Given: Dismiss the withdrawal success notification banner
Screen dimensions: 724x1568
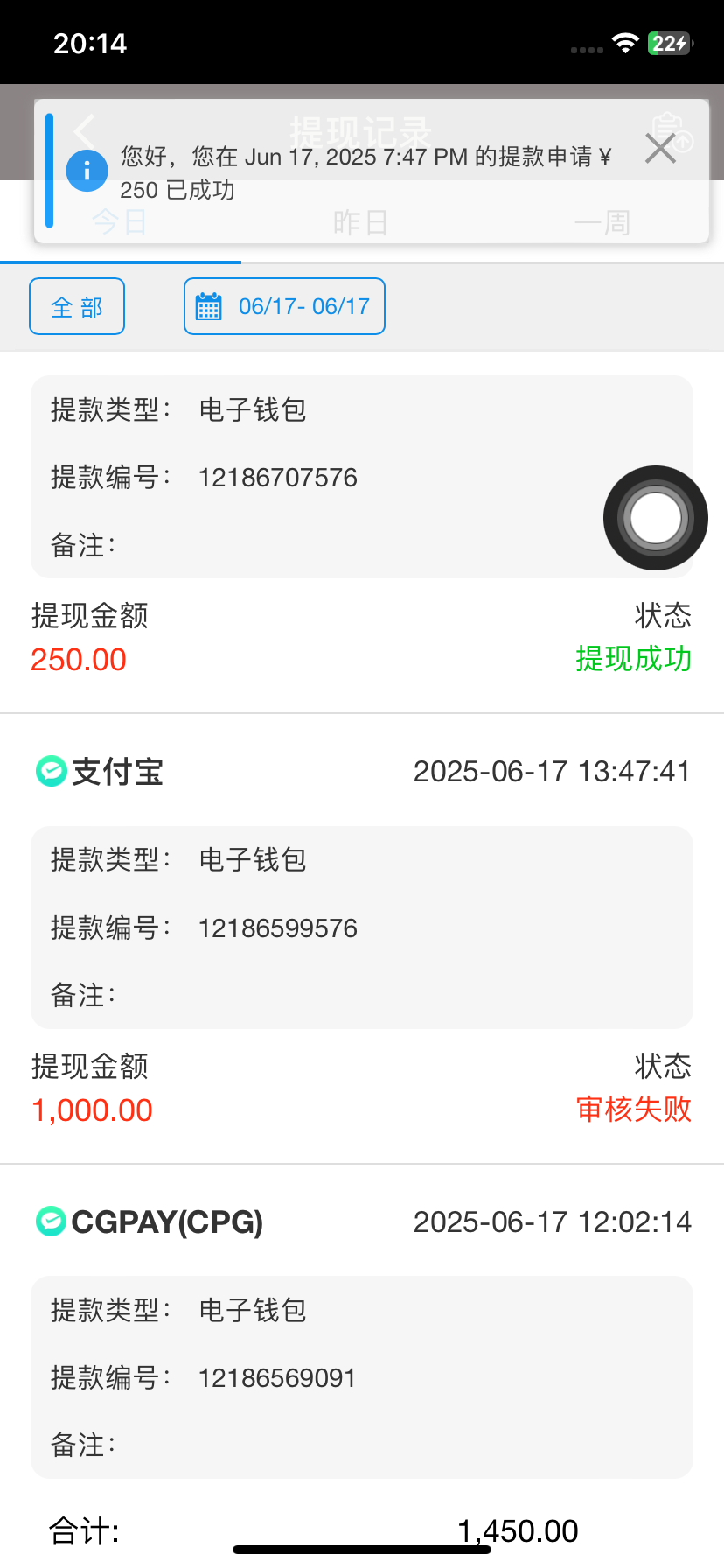Looking at the screenshot, I should pyautogui.click(x=660, y=149).
